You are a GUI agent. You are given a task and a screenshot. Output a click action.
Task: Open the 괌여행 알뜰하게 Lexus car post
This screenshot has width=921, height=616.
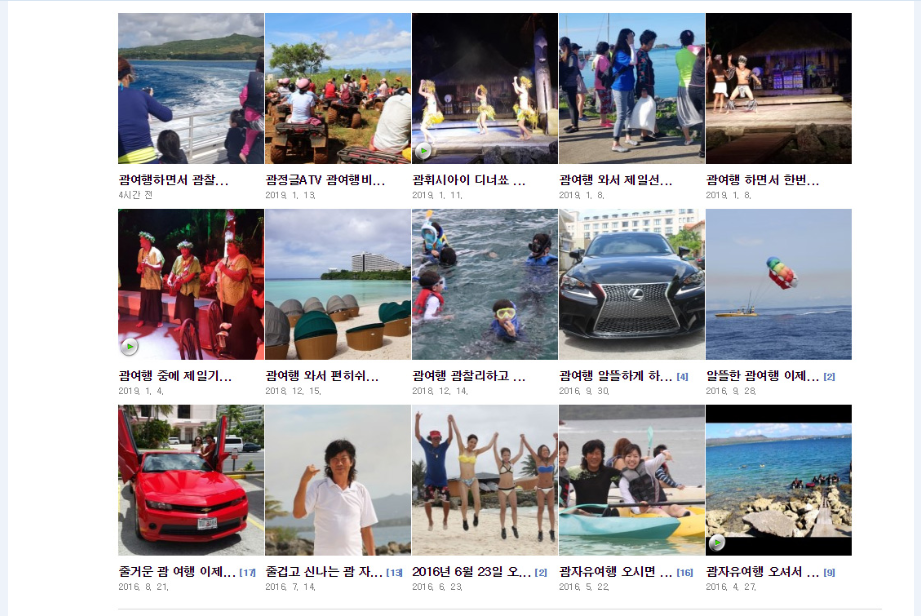coord(631,285)
